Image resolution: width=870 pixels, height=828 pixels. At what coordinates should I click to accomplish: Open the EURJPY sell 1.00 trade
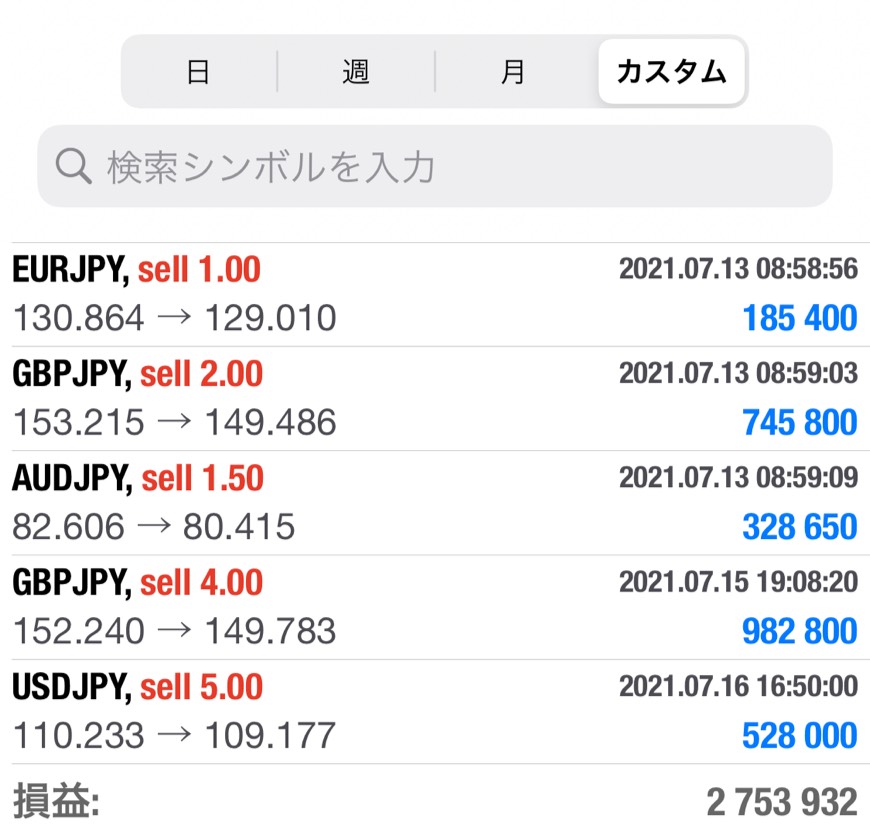click(434, 295)
